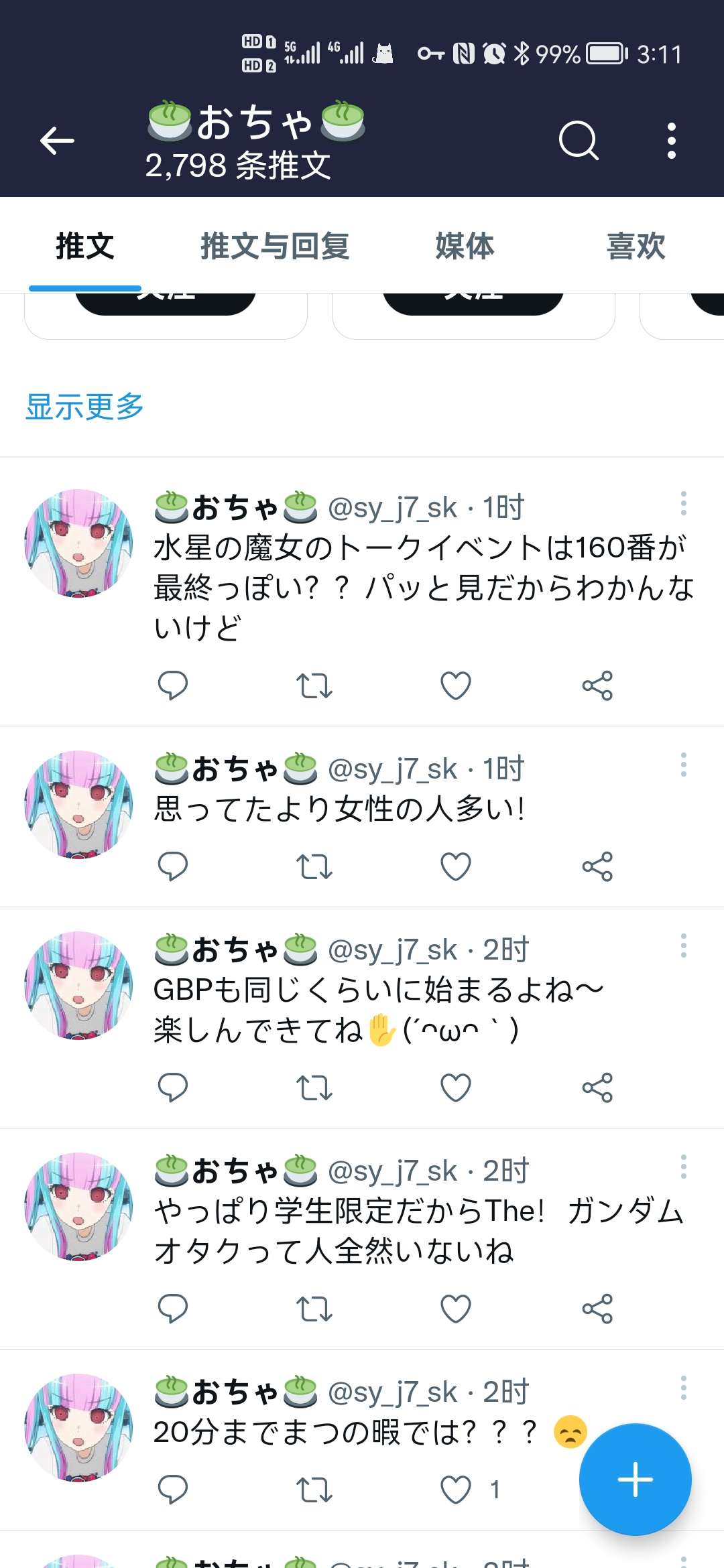Go back using the top-left arrow
This screenshot has height=1568, width=724.
click(57, 141)
